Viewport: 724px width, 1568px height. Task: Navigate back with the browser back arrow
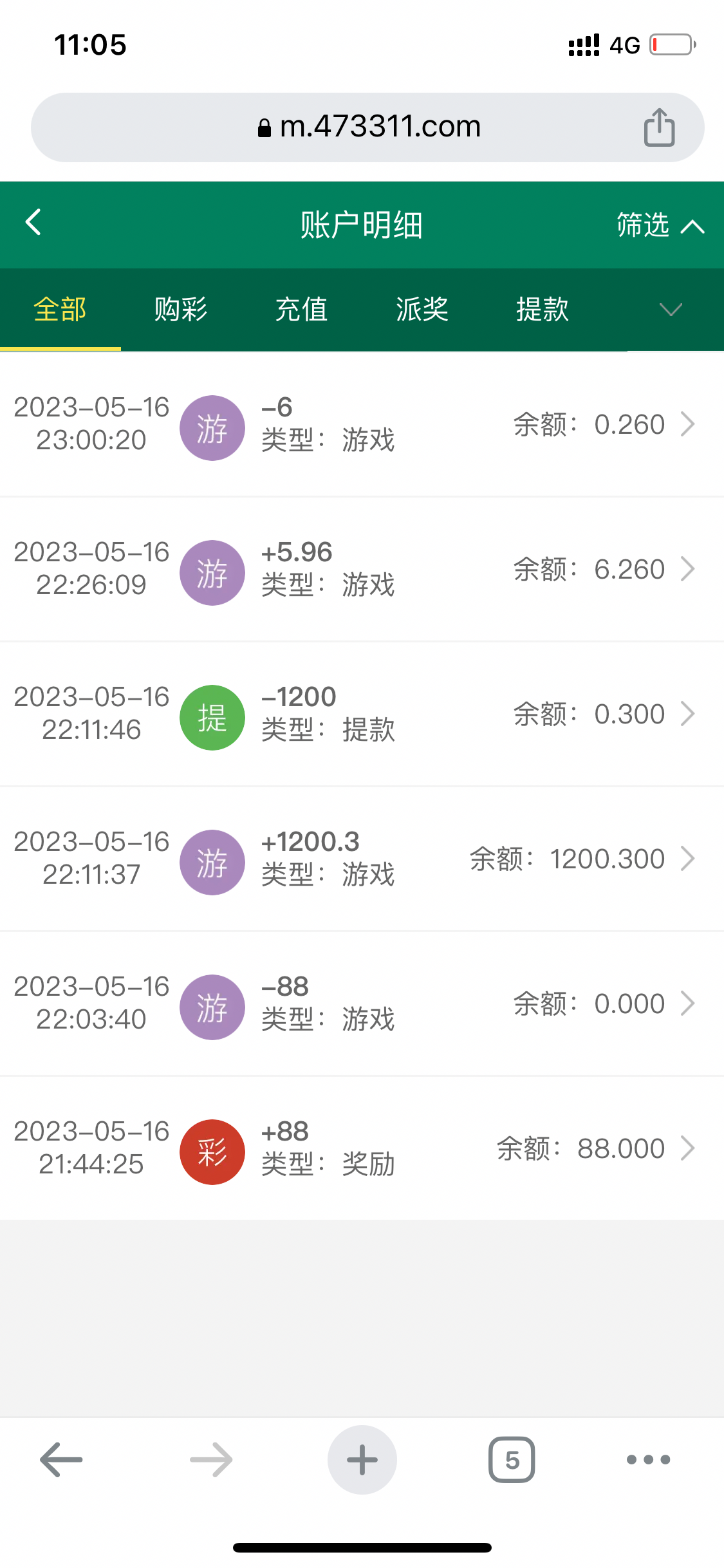pyautogui.click(x=61, y=1460)
